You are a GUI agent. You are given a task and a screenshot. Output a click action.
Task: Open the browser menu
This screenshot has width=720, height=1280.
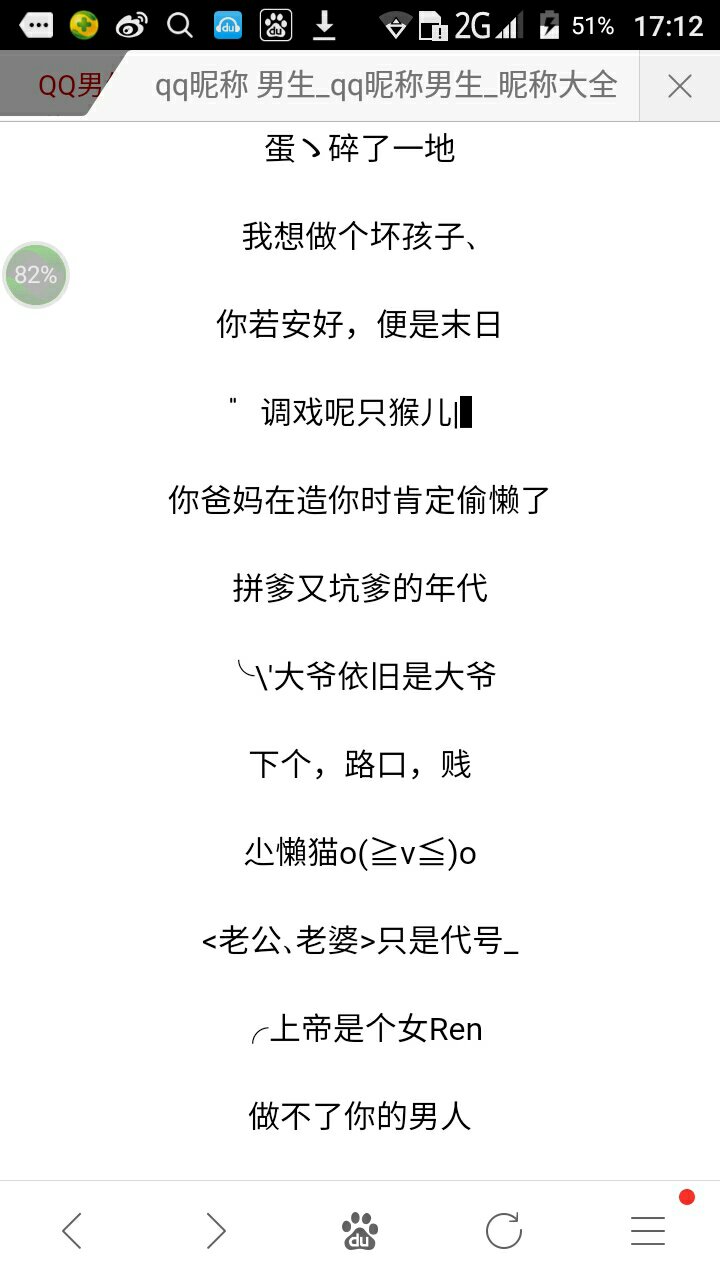[648, 1231]
